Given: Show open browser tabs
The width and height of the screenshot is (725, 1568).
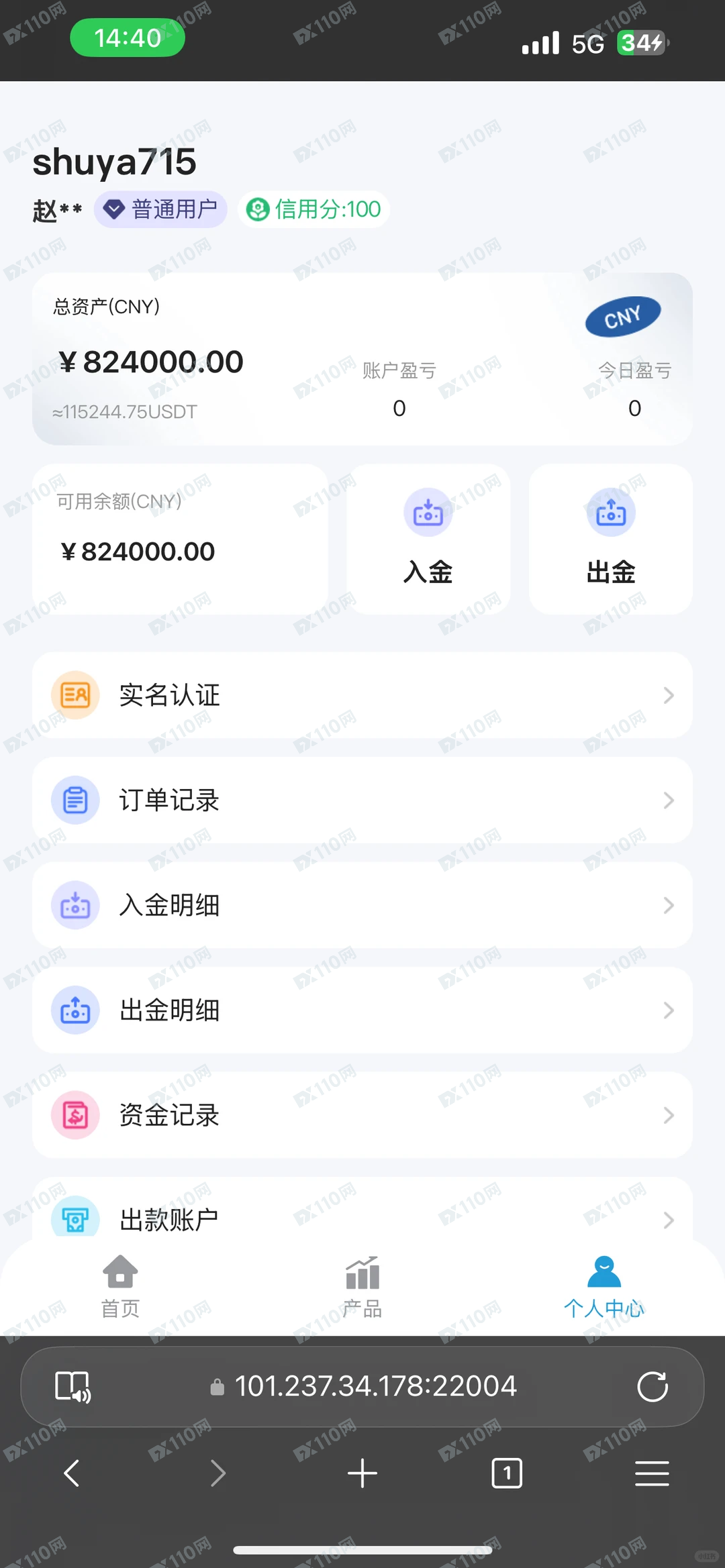Looking at the screenshot, I should 507,1473.
